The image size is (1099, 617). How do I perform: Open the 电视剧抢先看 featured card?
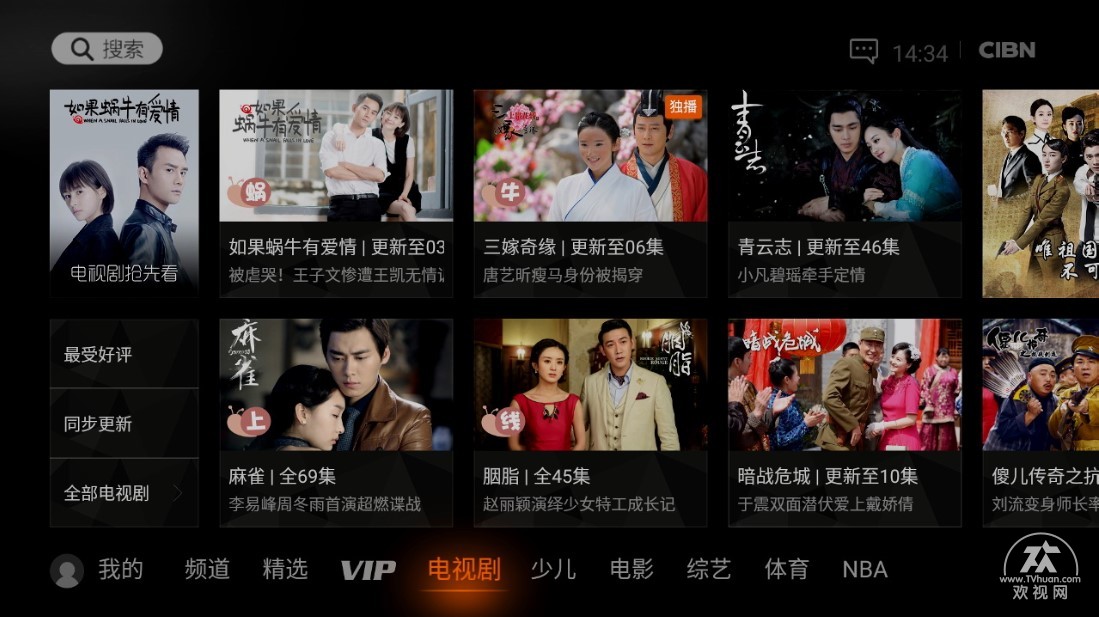pos(124,193)
